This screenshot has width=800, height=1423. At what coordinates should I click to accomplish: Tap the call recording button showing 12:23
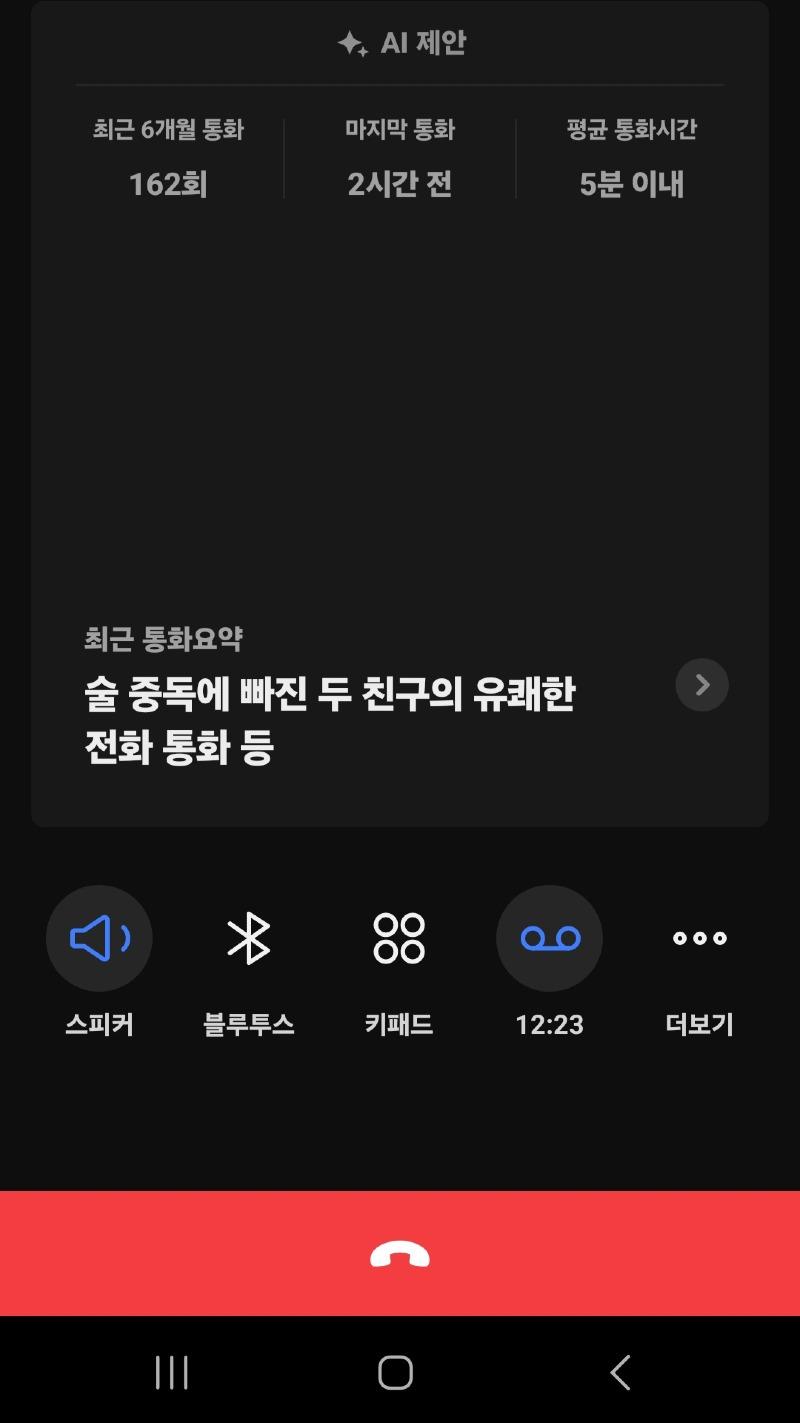click(549, 938)
